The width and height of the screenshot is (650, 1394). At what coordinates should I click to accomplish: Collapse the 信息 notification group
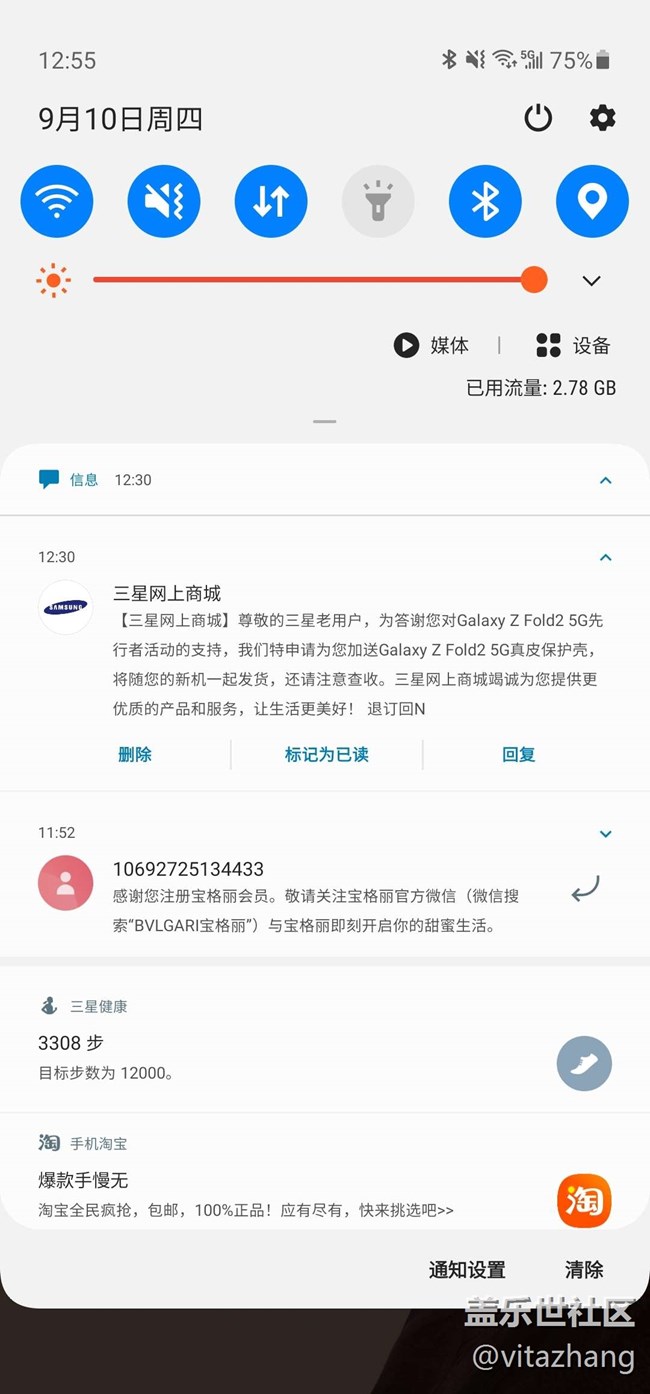pyautogui.click(x=605, y=481)
